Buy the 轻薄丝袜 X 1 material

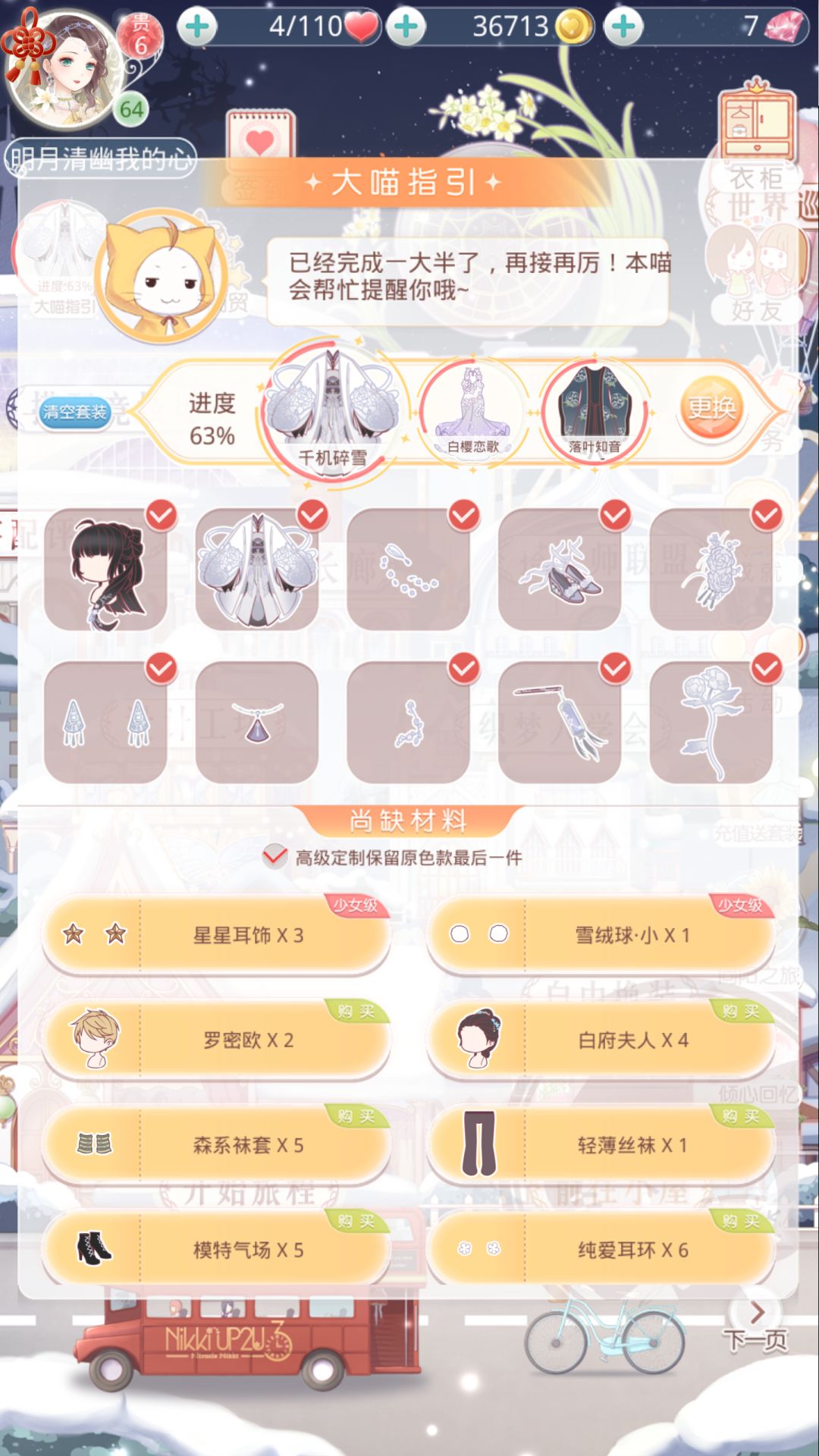pyautogui.click(x=601, y=1144)
